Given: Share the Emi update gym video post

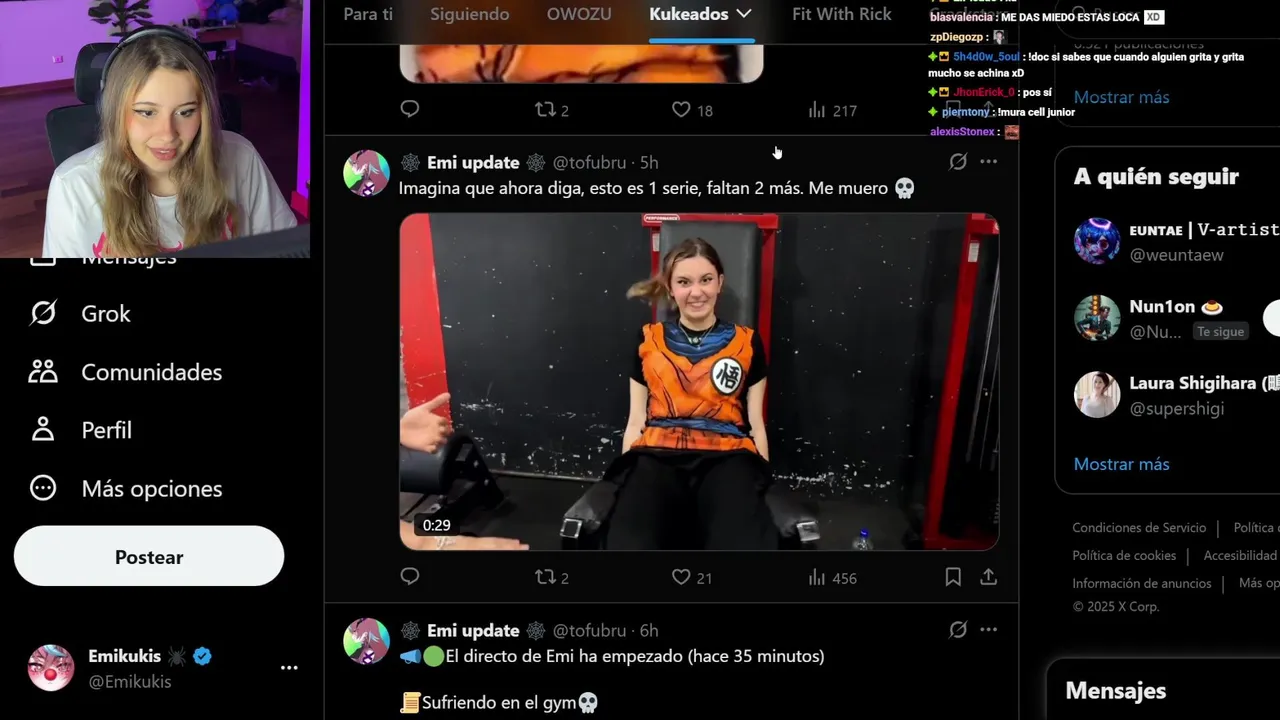Looking at the screenshot, I should coord(988,577).
